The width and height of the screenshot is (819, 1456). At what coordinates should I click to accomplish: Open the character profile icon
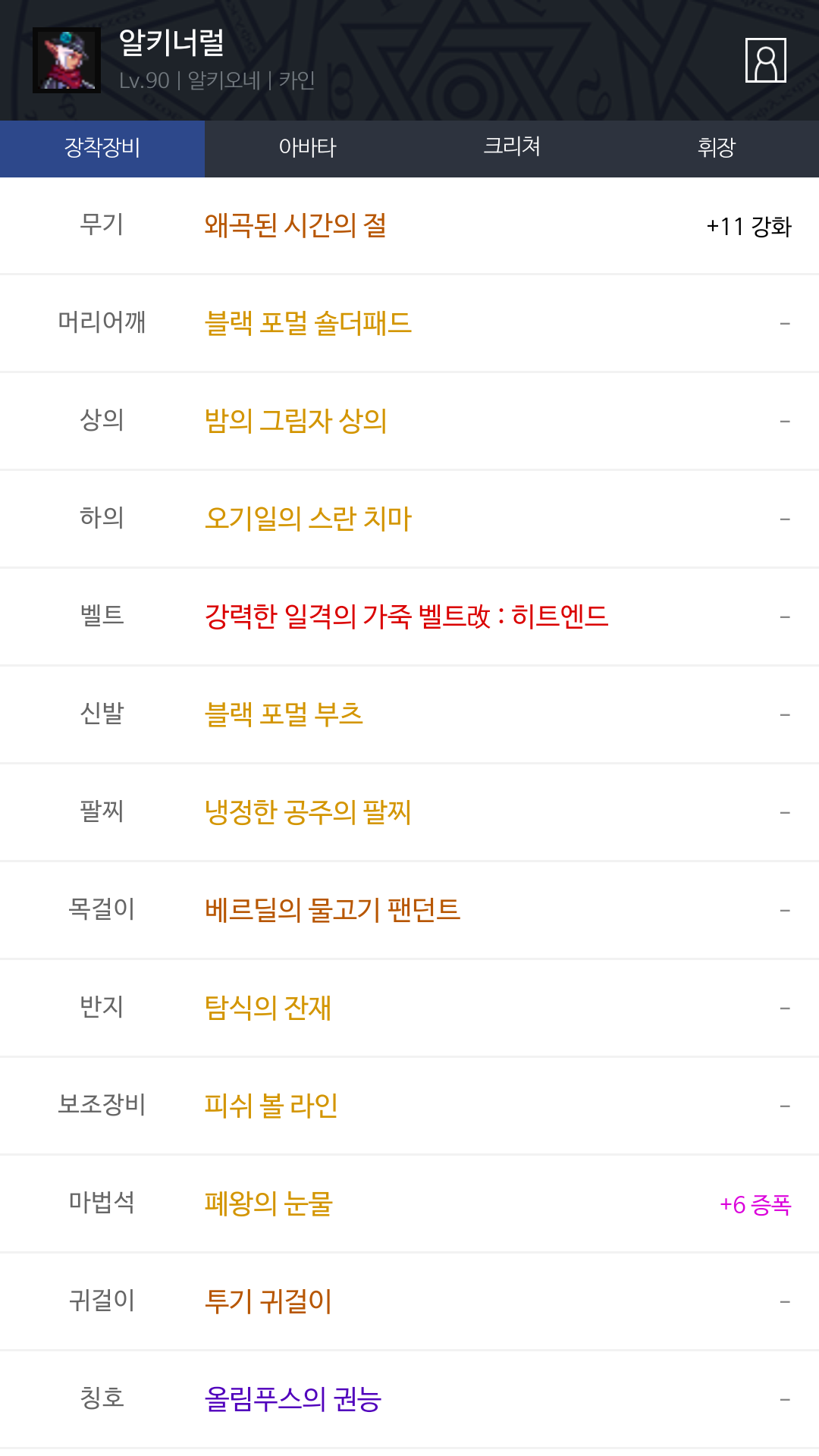pyautogui.click(x=766, y=60)
